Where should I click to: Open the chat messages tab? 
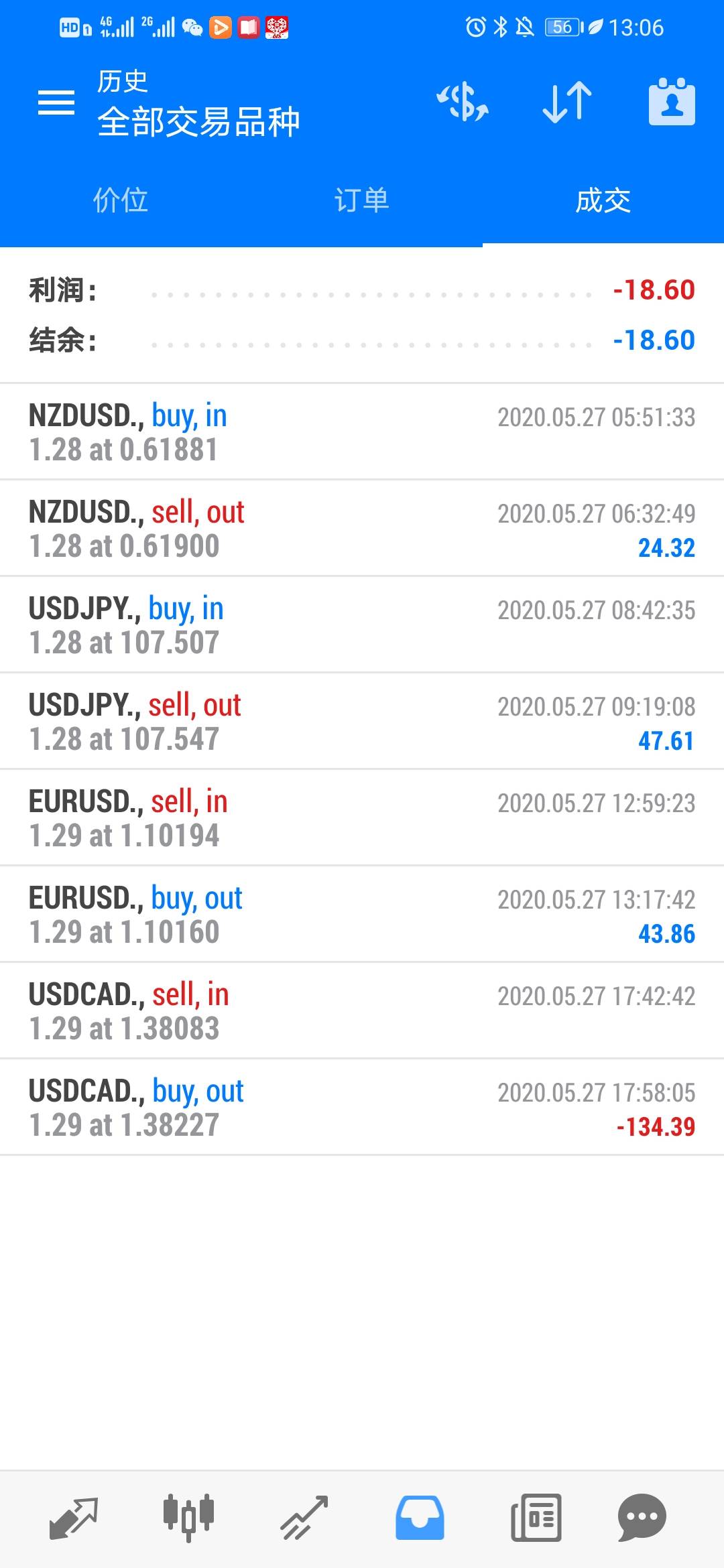click(x=642, y=1518)
